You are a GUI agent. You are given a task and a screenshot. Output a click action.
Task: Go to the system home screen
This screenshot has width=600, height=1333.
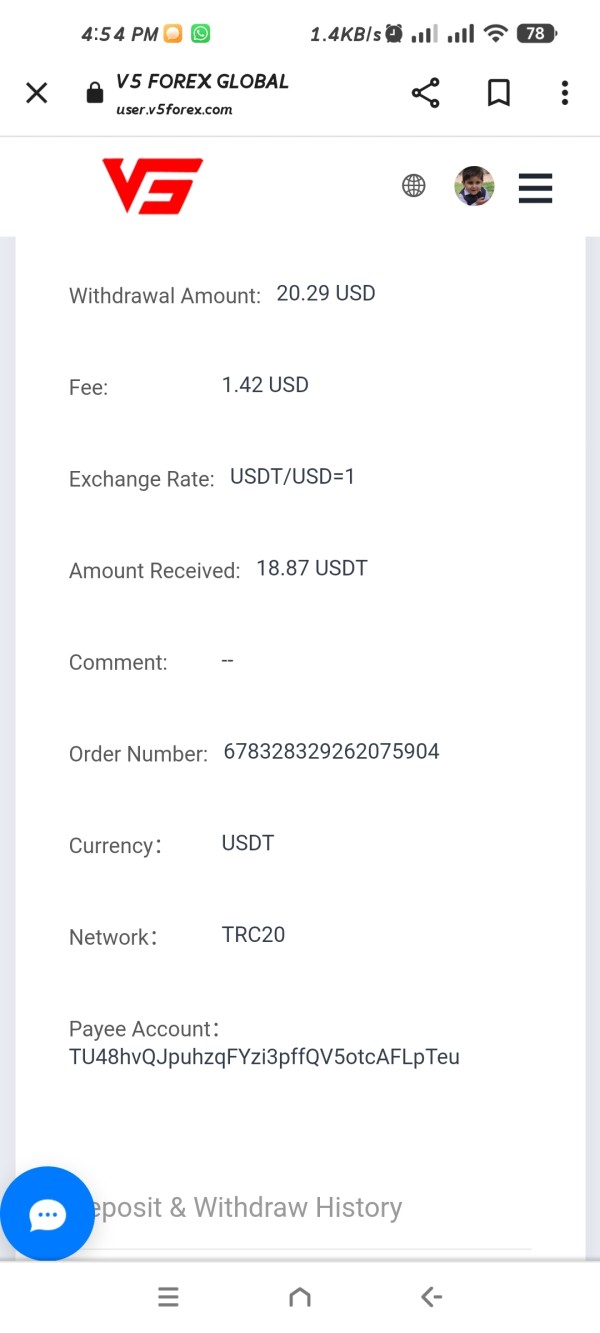(299, 1297)
